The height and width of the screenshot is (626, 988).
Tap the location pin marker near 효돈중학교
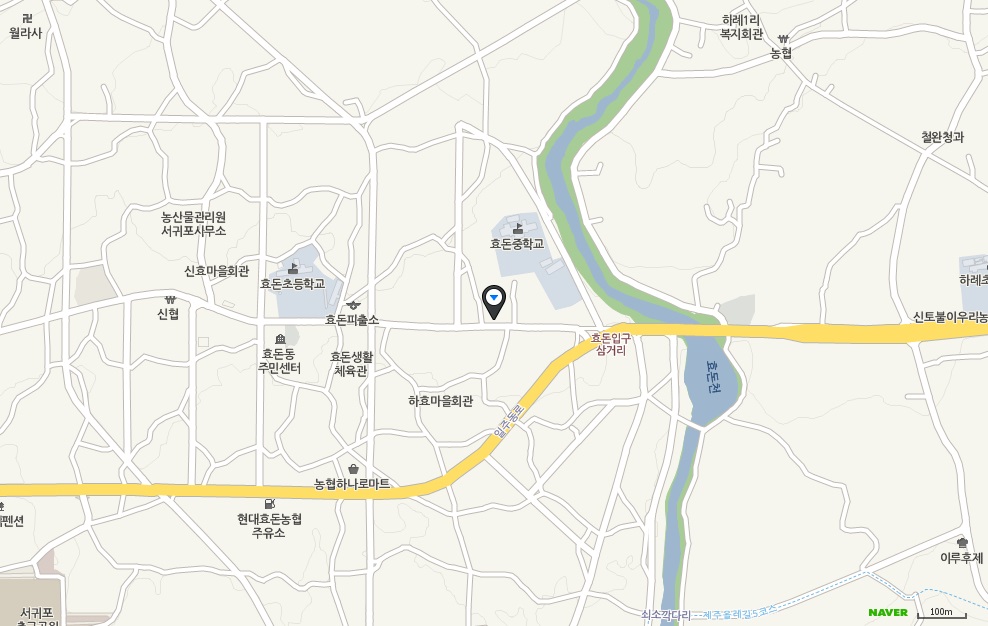(493, 300)
